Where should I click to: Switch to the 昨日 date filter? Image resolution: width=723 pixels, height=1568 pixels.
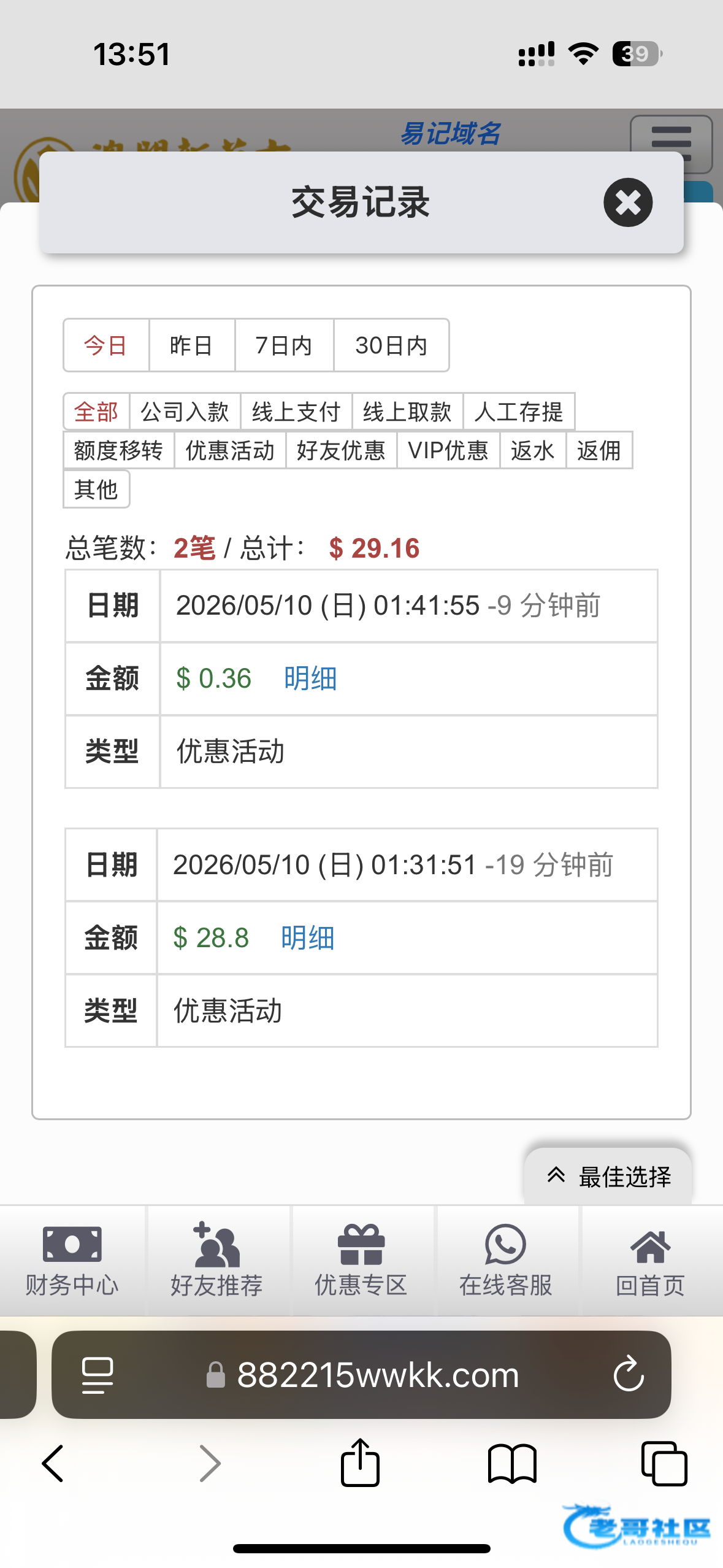point(192,345)
